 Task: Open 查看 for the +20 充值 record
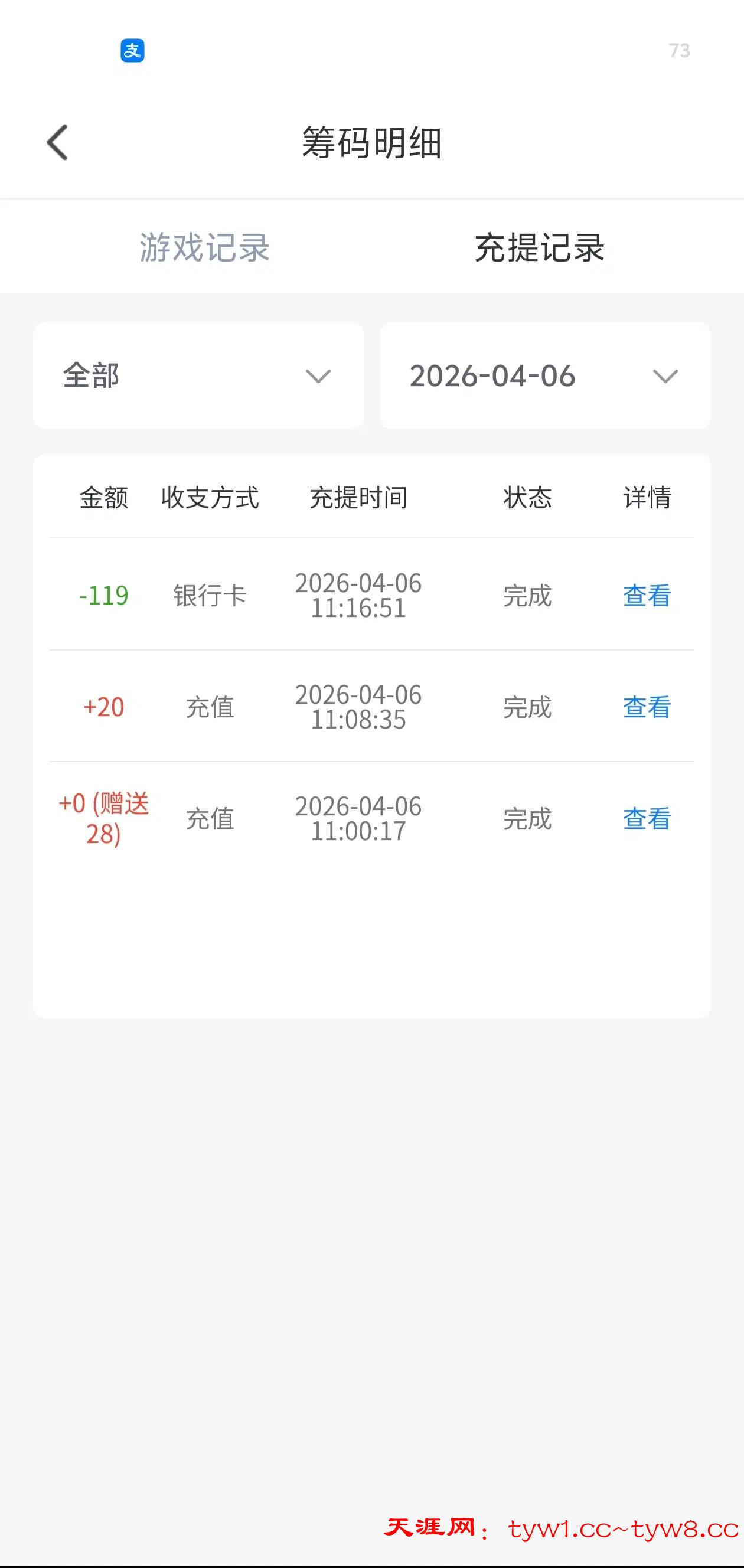pos(647,707)
